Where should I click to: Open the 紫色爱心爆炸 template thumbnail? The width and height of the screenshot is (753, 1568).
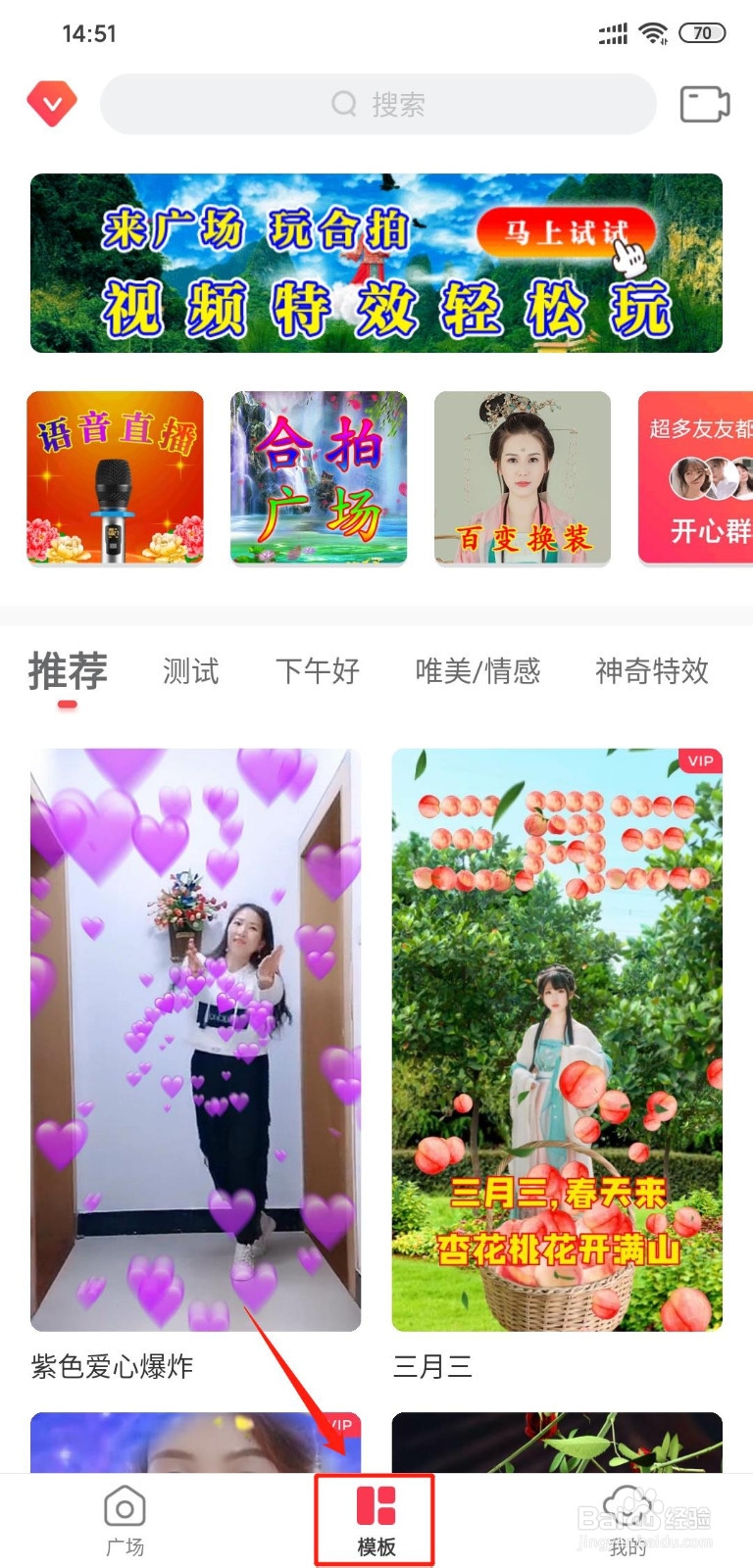click(x=196, y=1039)
